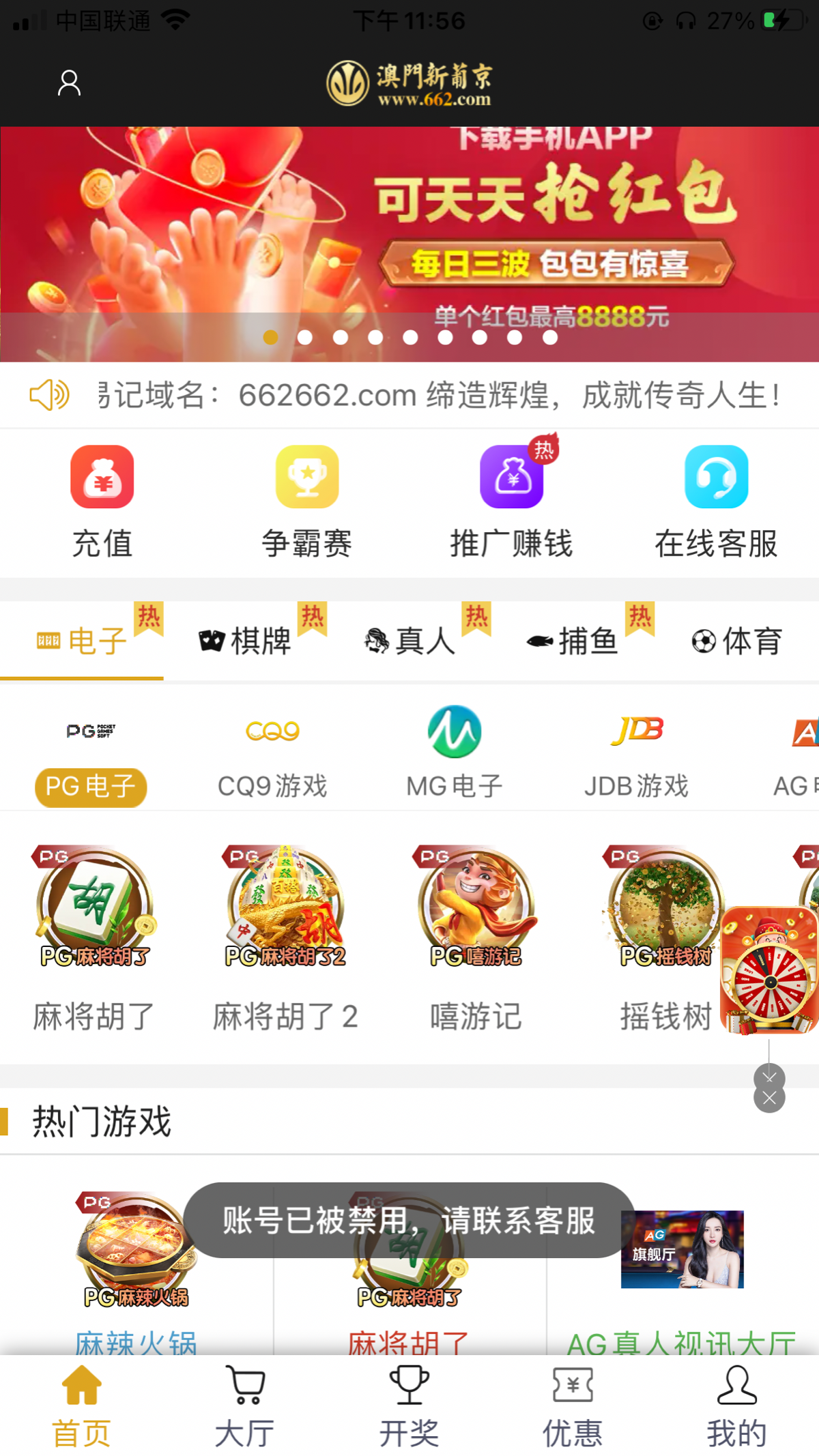Go to 大厅 lobby tab

tap(245, 1406)
